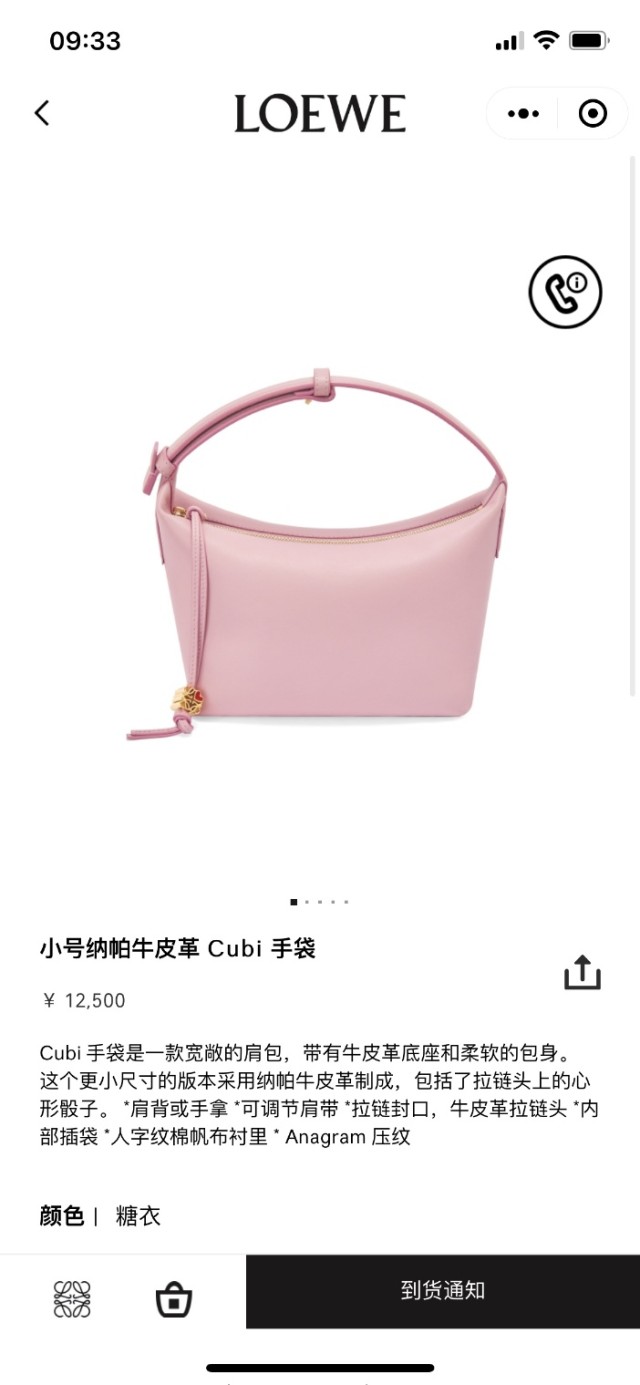
Task: Go to Loewe home via Anagram icon
Action: coord(72,1300)
